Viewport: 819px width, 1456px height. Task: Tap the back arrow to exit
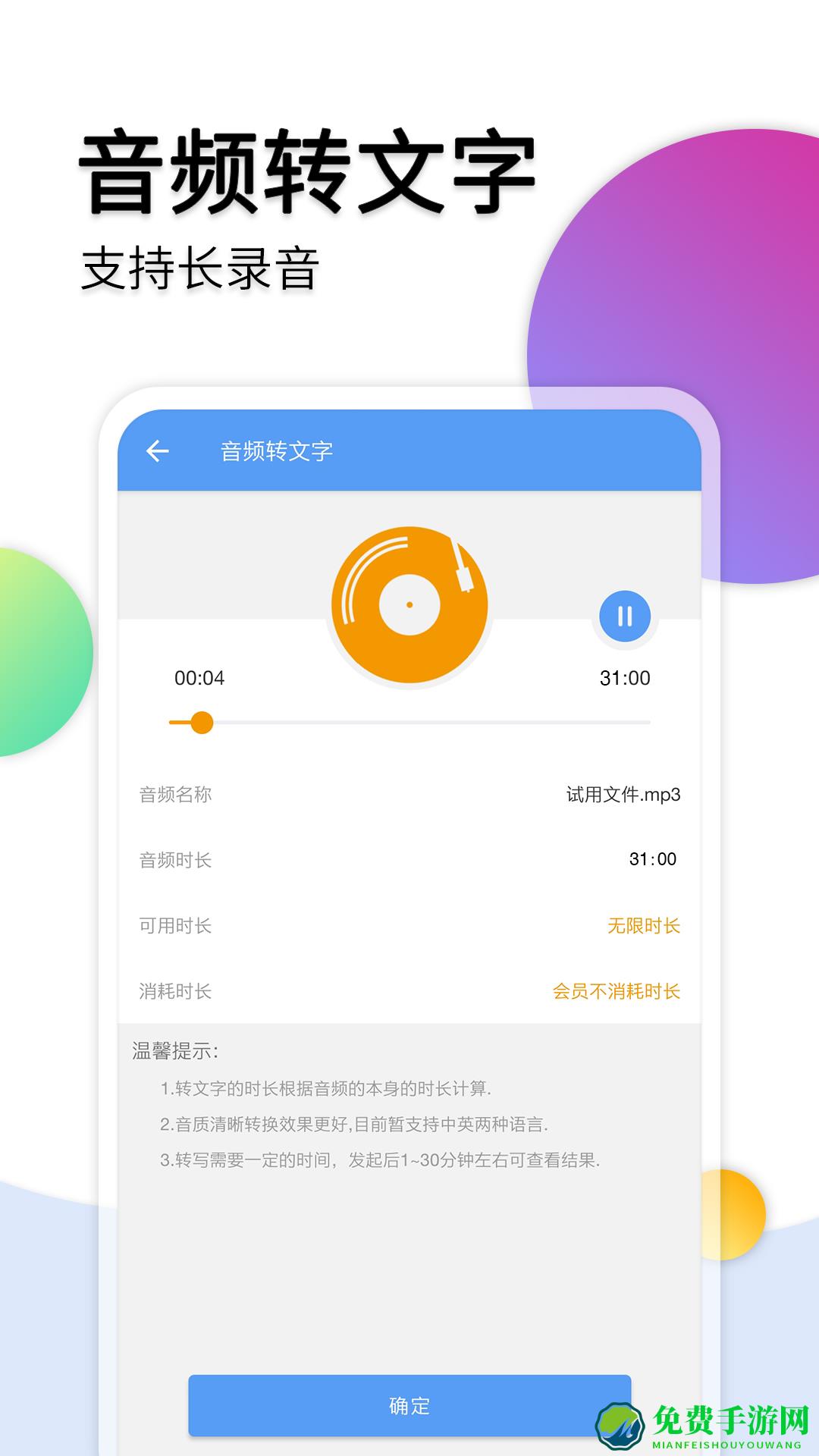(x=157, y=450)
